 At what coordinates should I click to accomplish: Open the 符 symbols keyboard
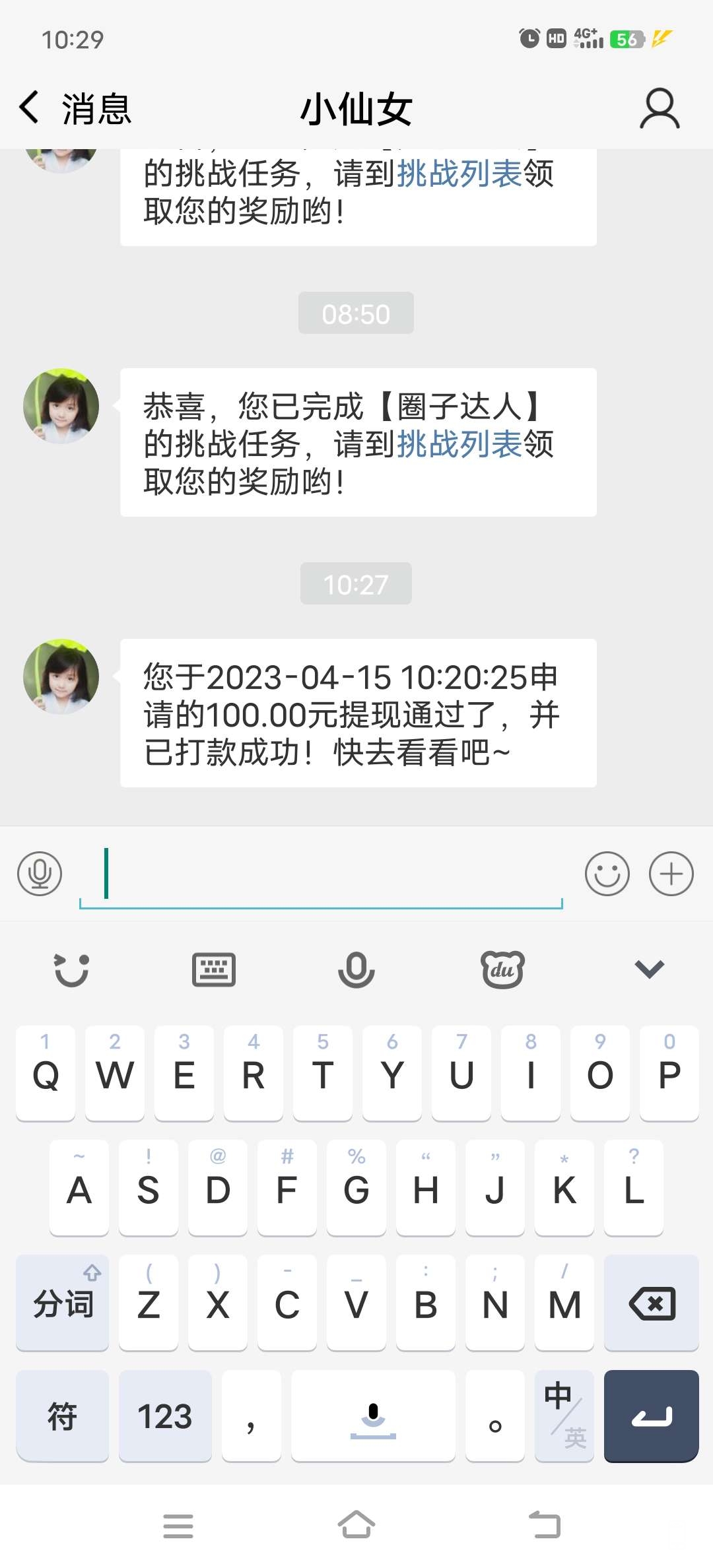coord(62,1416)
